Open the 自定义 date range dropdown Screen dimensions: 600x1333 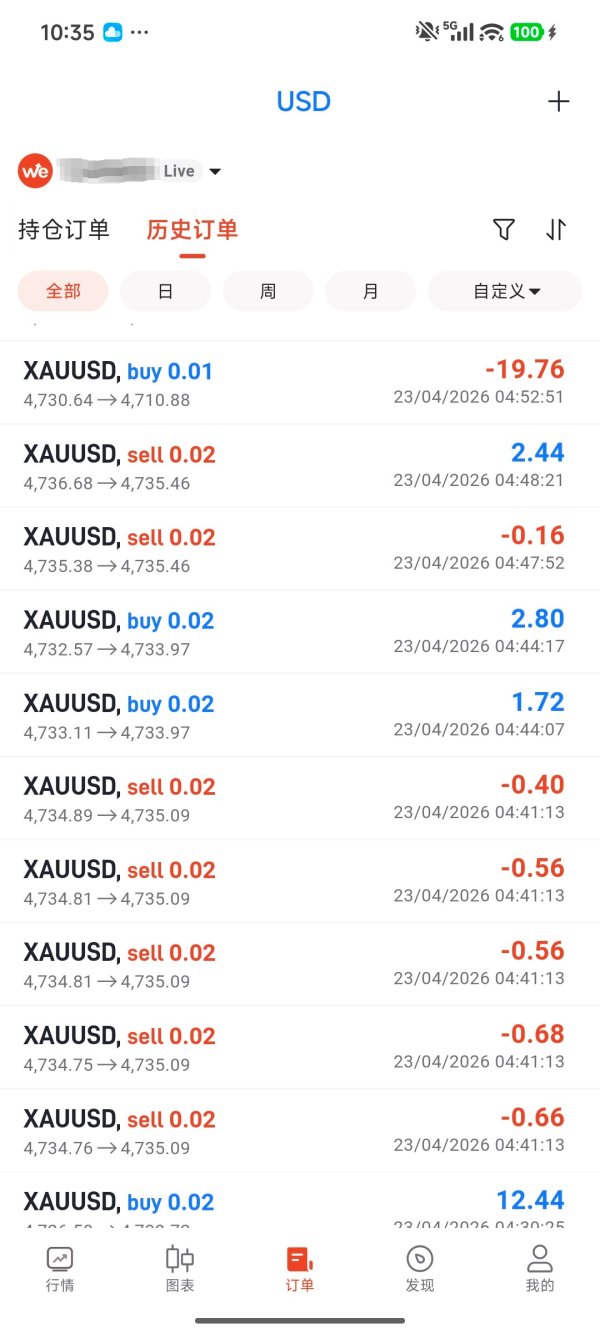click(x=505, y=291)
